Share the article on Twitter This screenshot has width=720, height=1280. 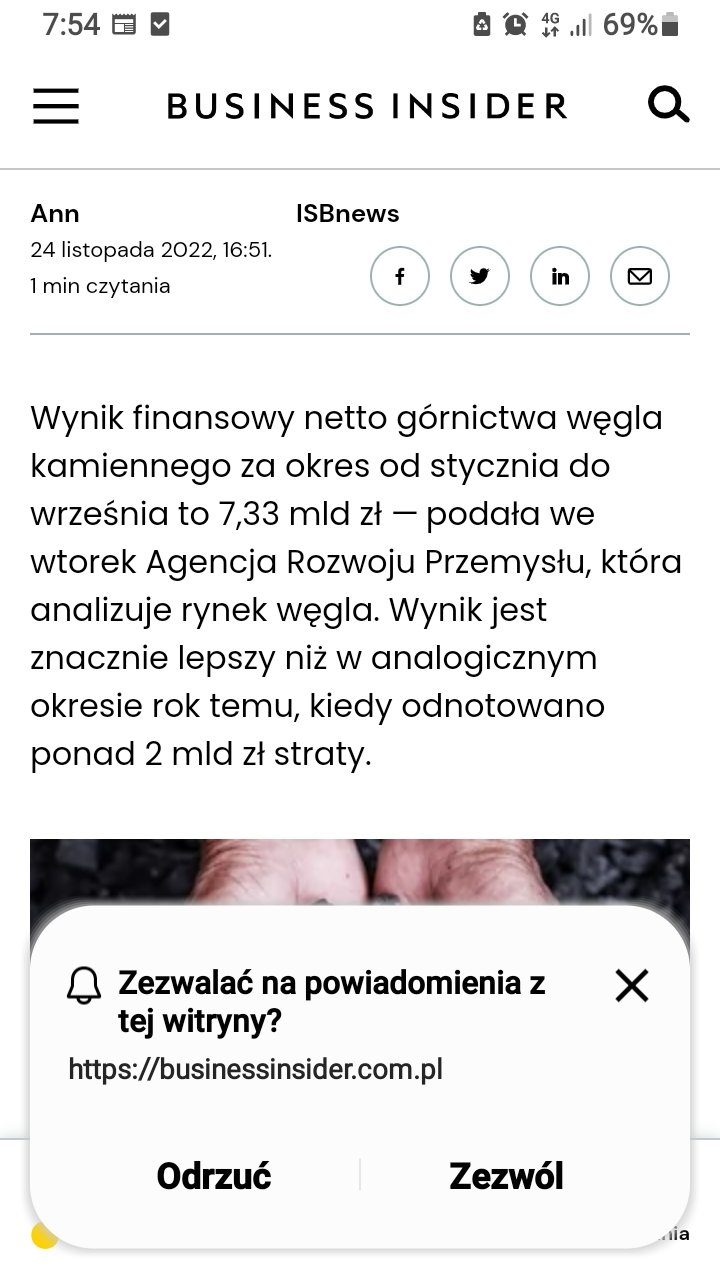pyautogui.click(x=480, y=276)
